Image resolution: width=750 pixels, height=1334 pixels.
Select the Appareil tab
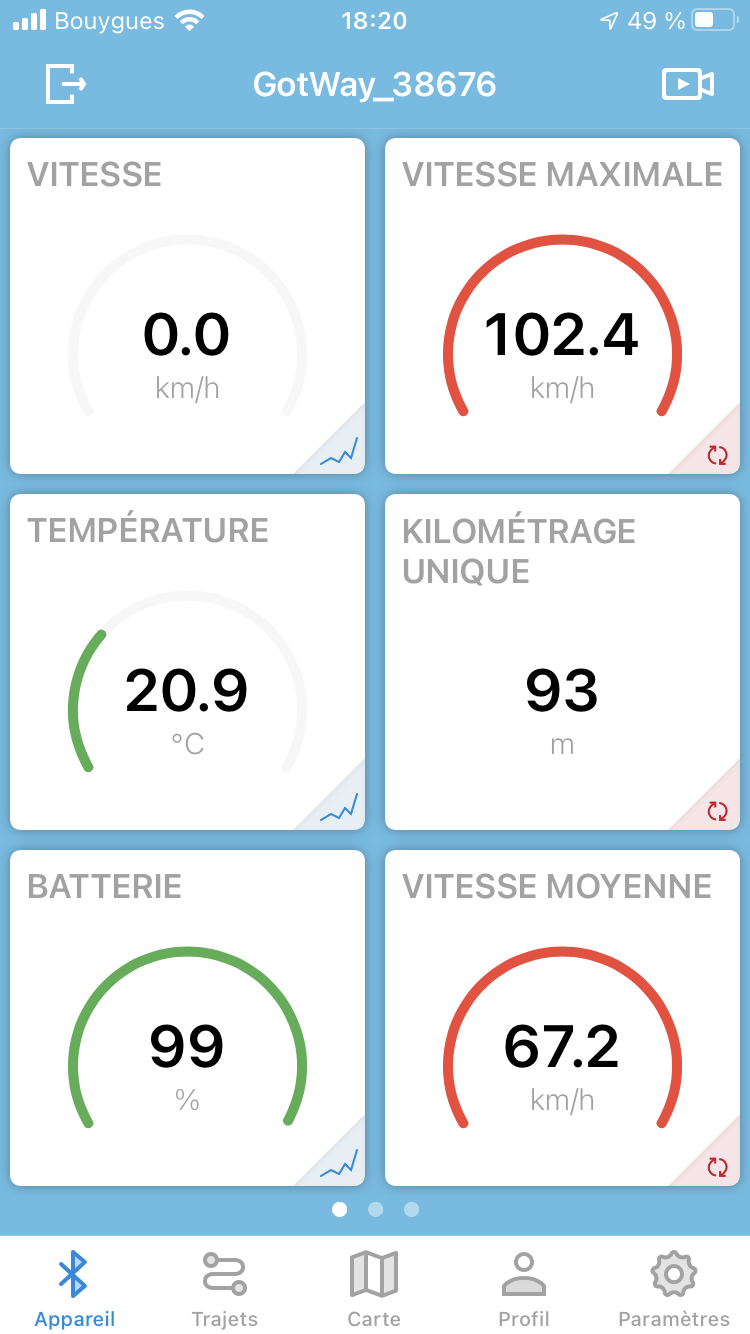[75, 1288]
